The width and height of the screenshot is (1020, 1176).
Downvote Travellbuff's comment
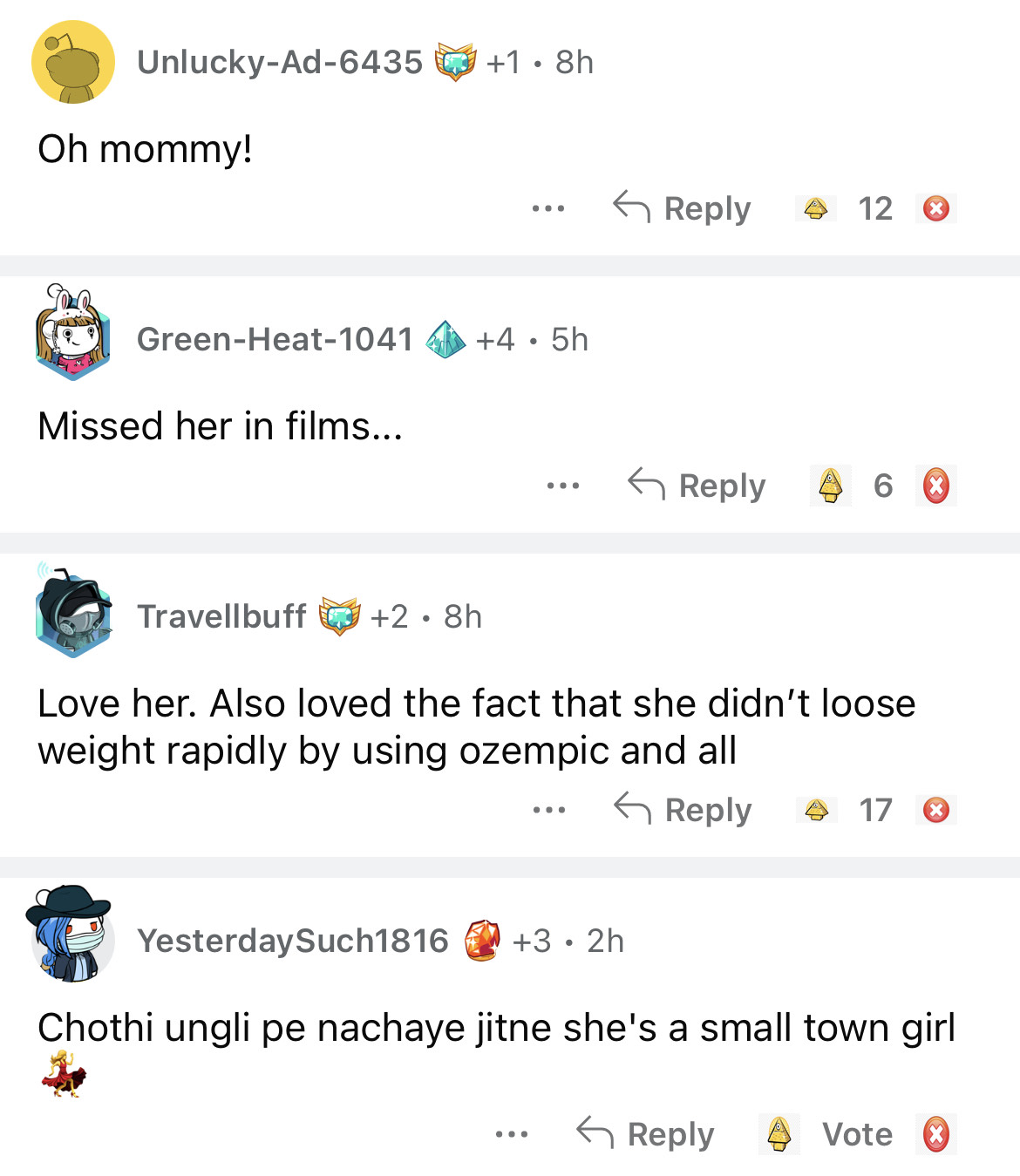point(936,810)
